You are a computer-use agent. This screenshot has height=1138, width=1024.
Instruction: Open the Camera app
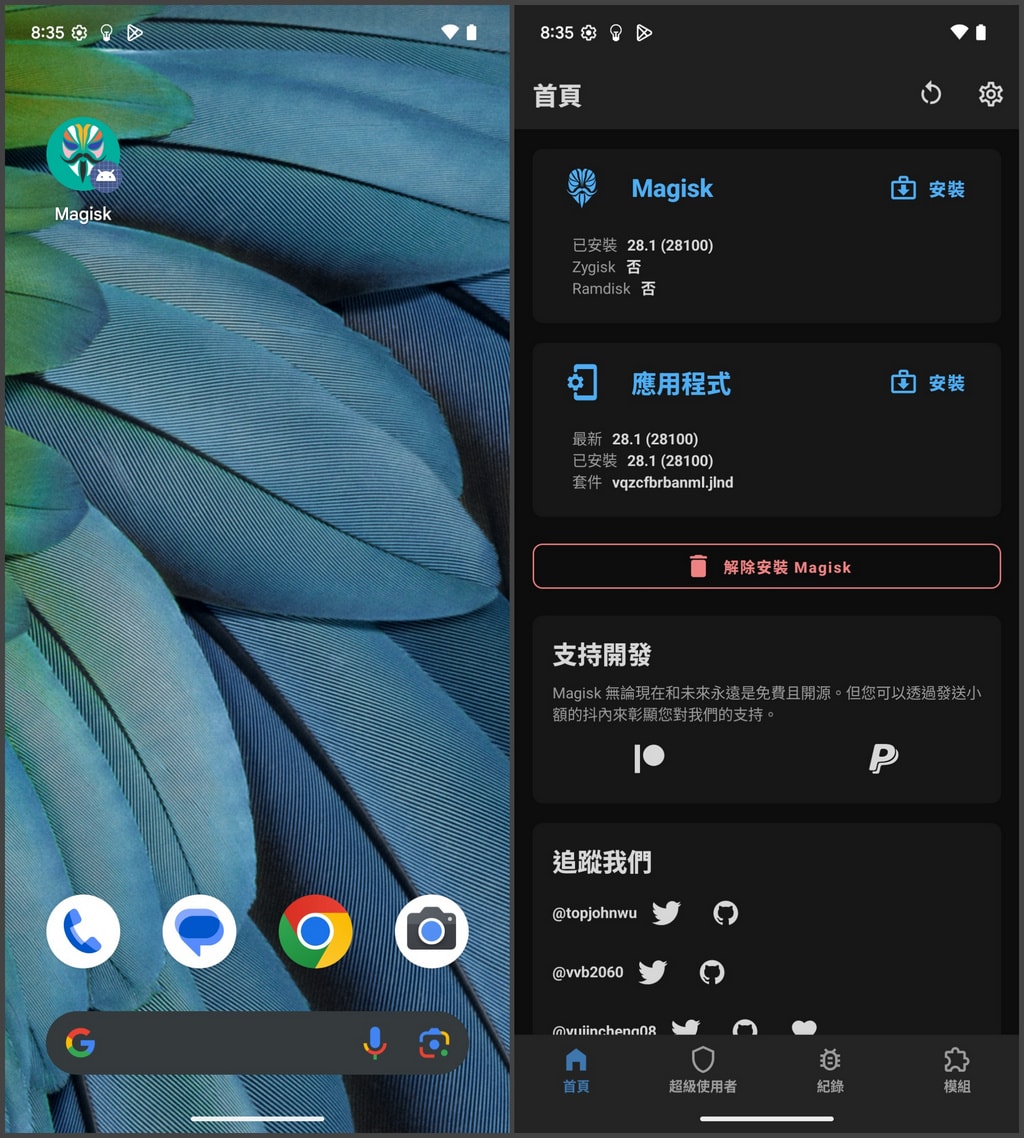click(x=431, y=931)
